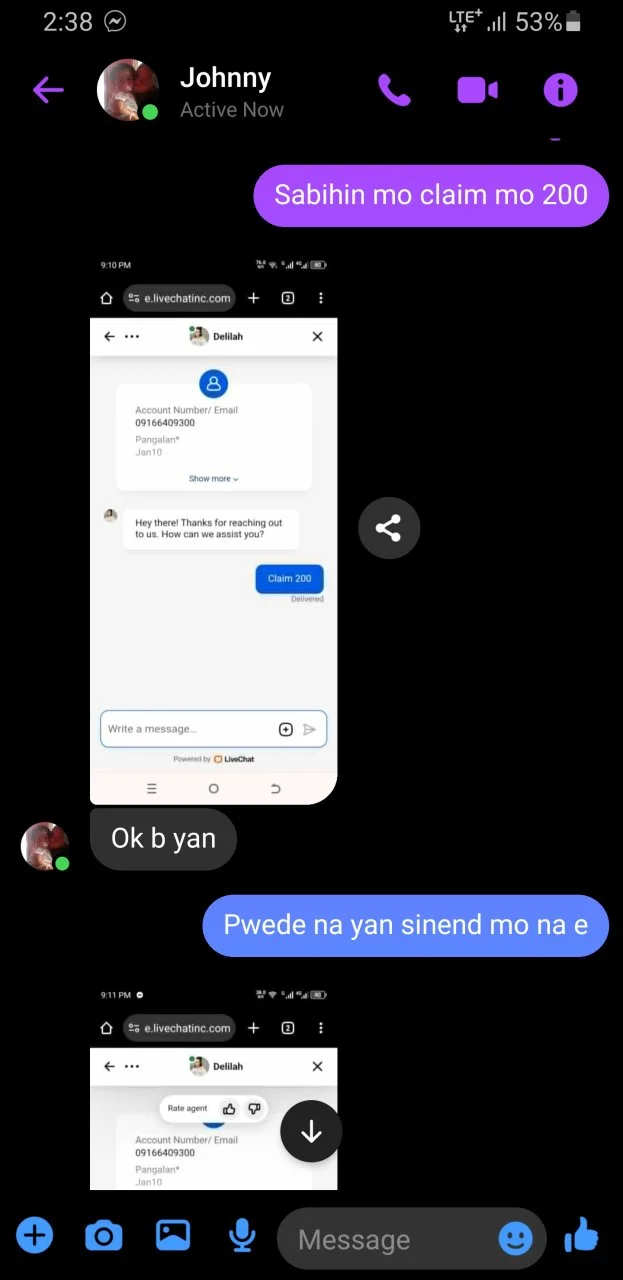The width and height of the screenshot is (623, 1280).
Task: Share the first screenshot image
Action: click(389, 527)
